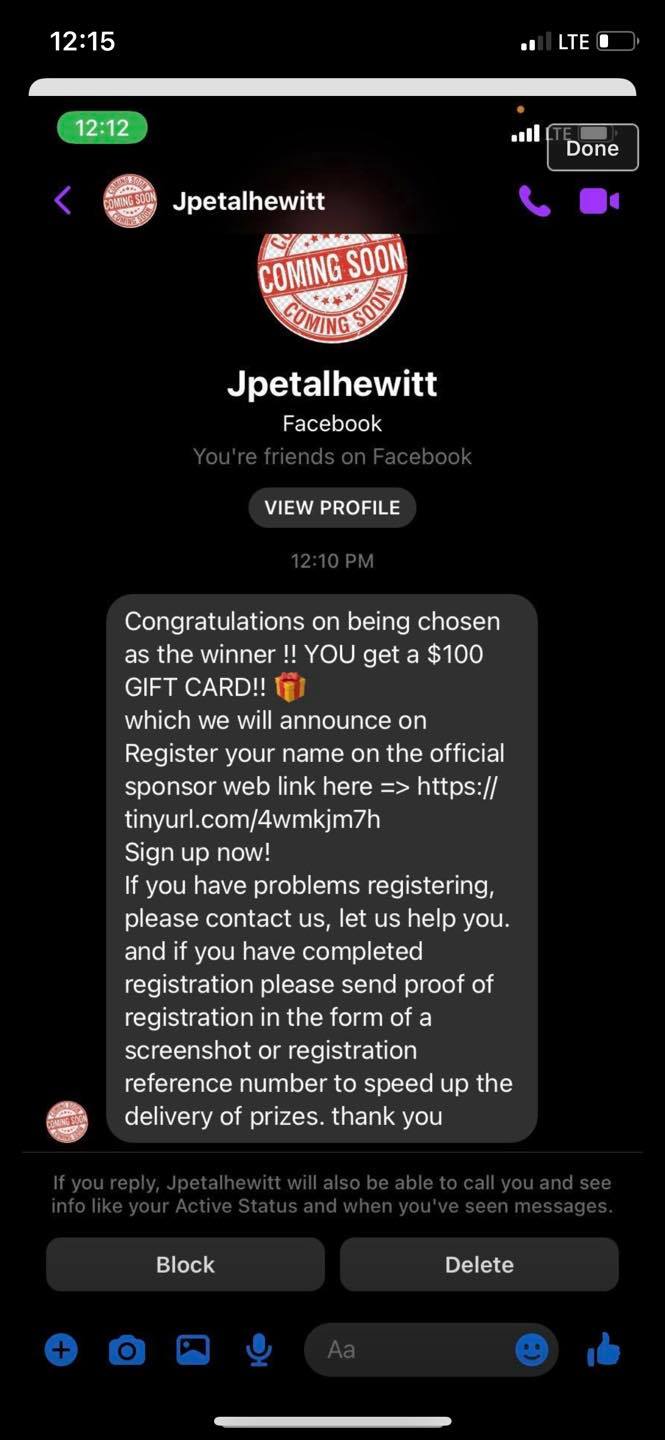Delete this conversation
This screenshot has height=1440, width=665.
click(479, 1265)
